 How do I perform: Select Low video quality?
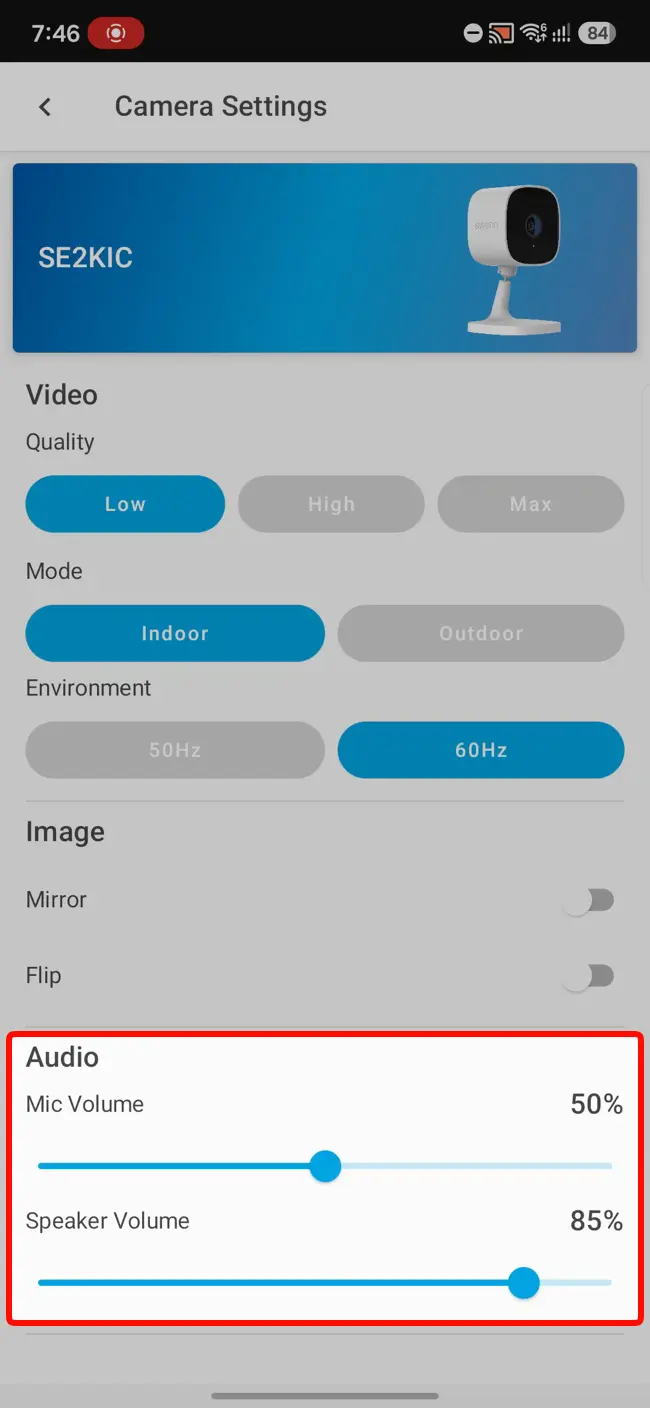point(125,504)
